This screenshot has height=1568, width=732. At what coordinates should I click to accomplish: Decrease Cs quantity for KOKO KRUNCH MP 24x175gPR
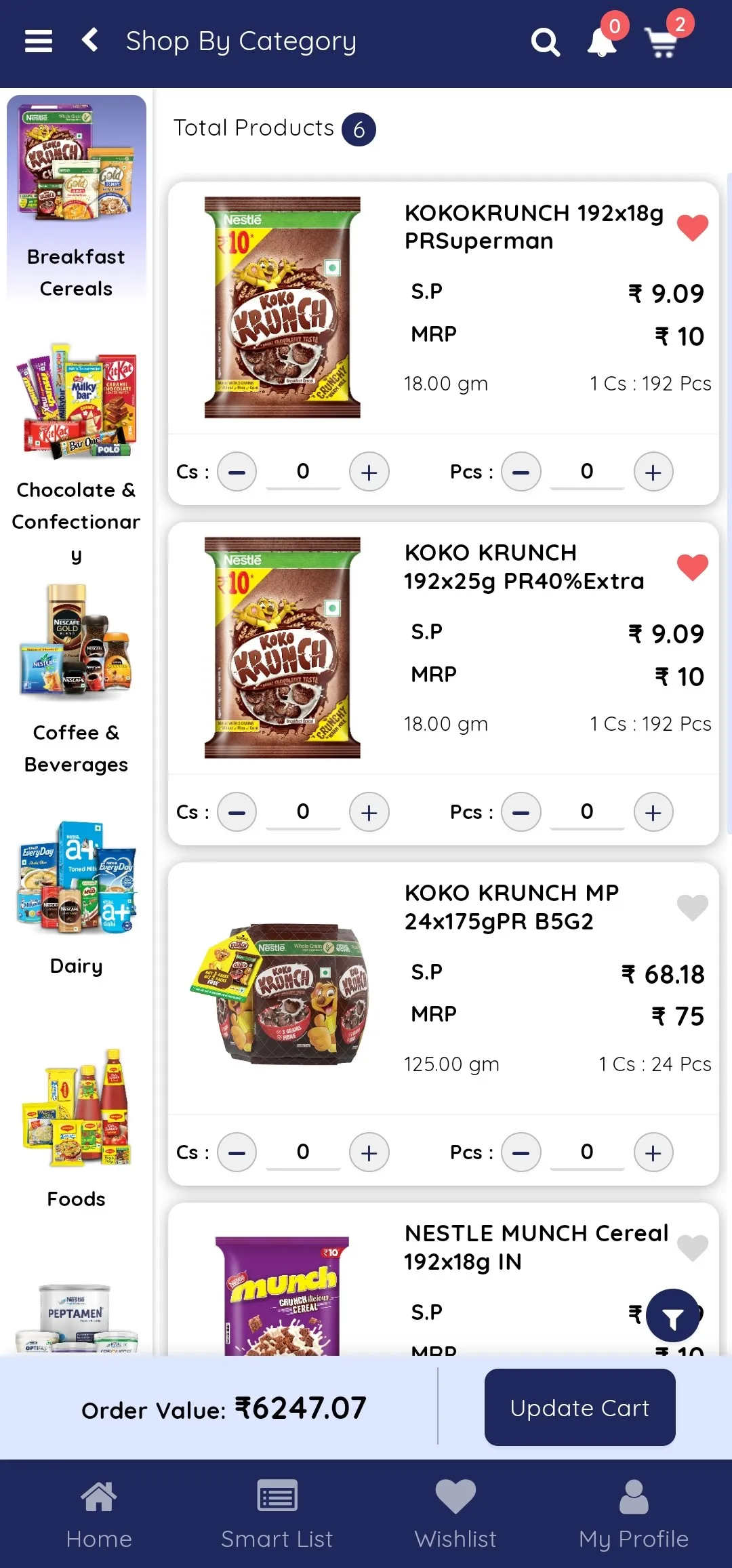coord(237,1152)
